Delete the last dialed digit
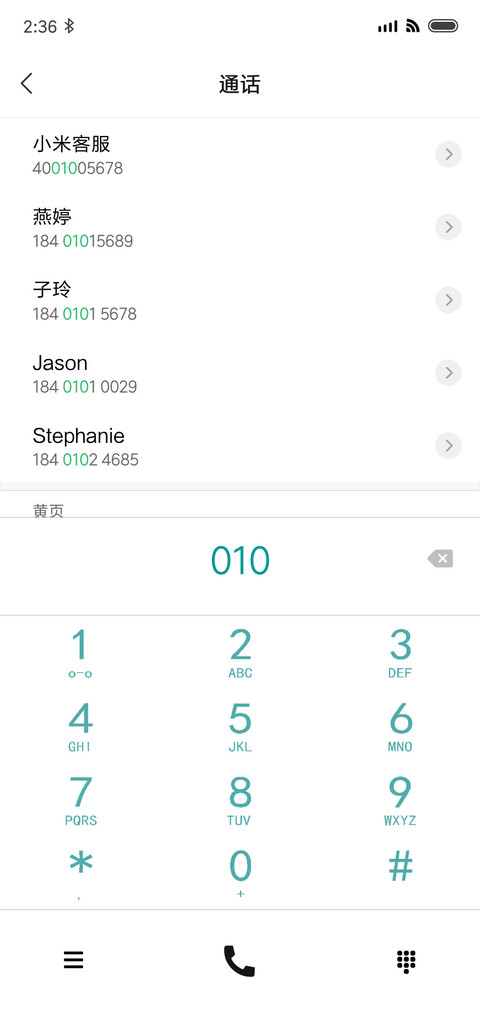Screen dimensions: 480x1013 (x=441, y=559)
